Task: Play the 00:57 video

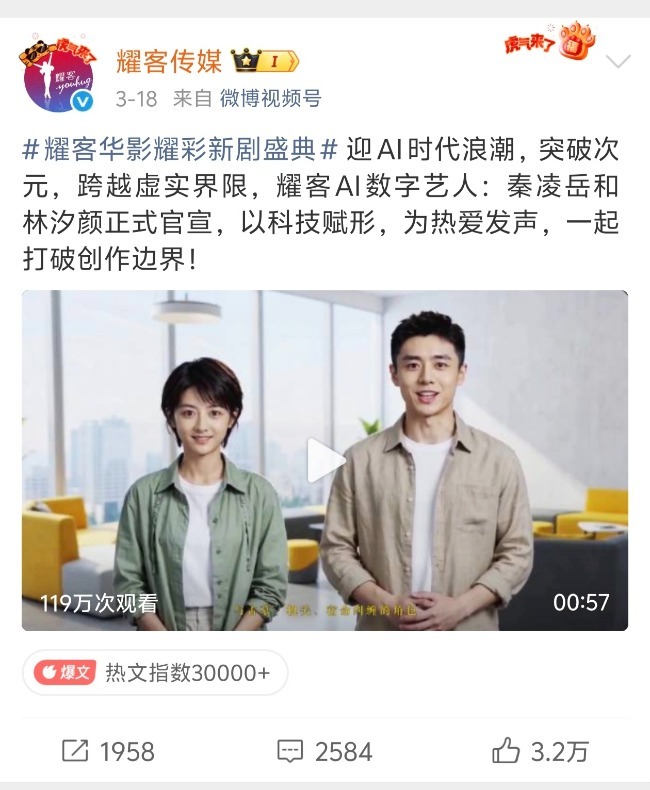Action: coord(325,460)
